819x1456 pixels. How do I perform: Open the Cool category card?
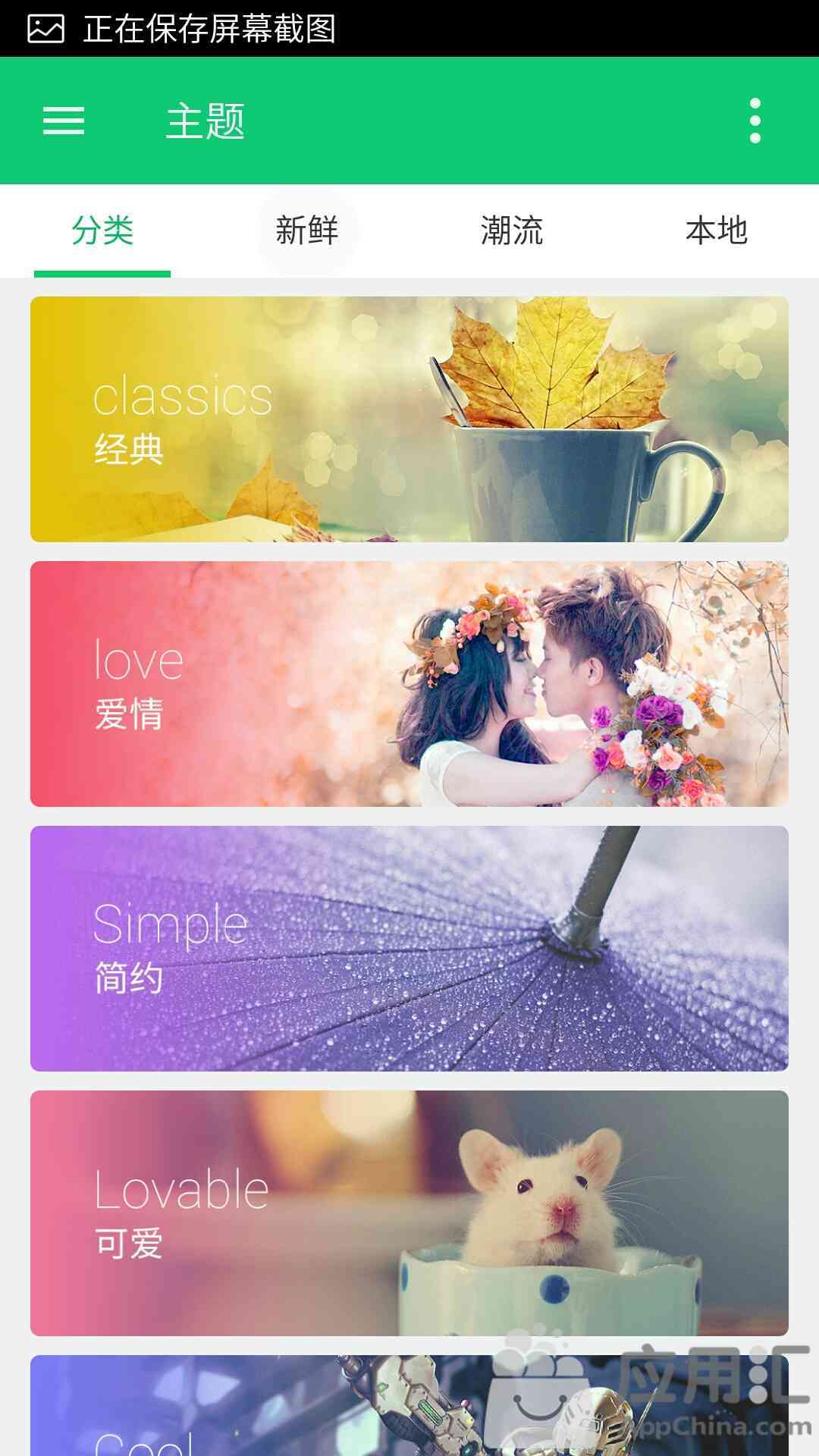[x=409, y=1405]
